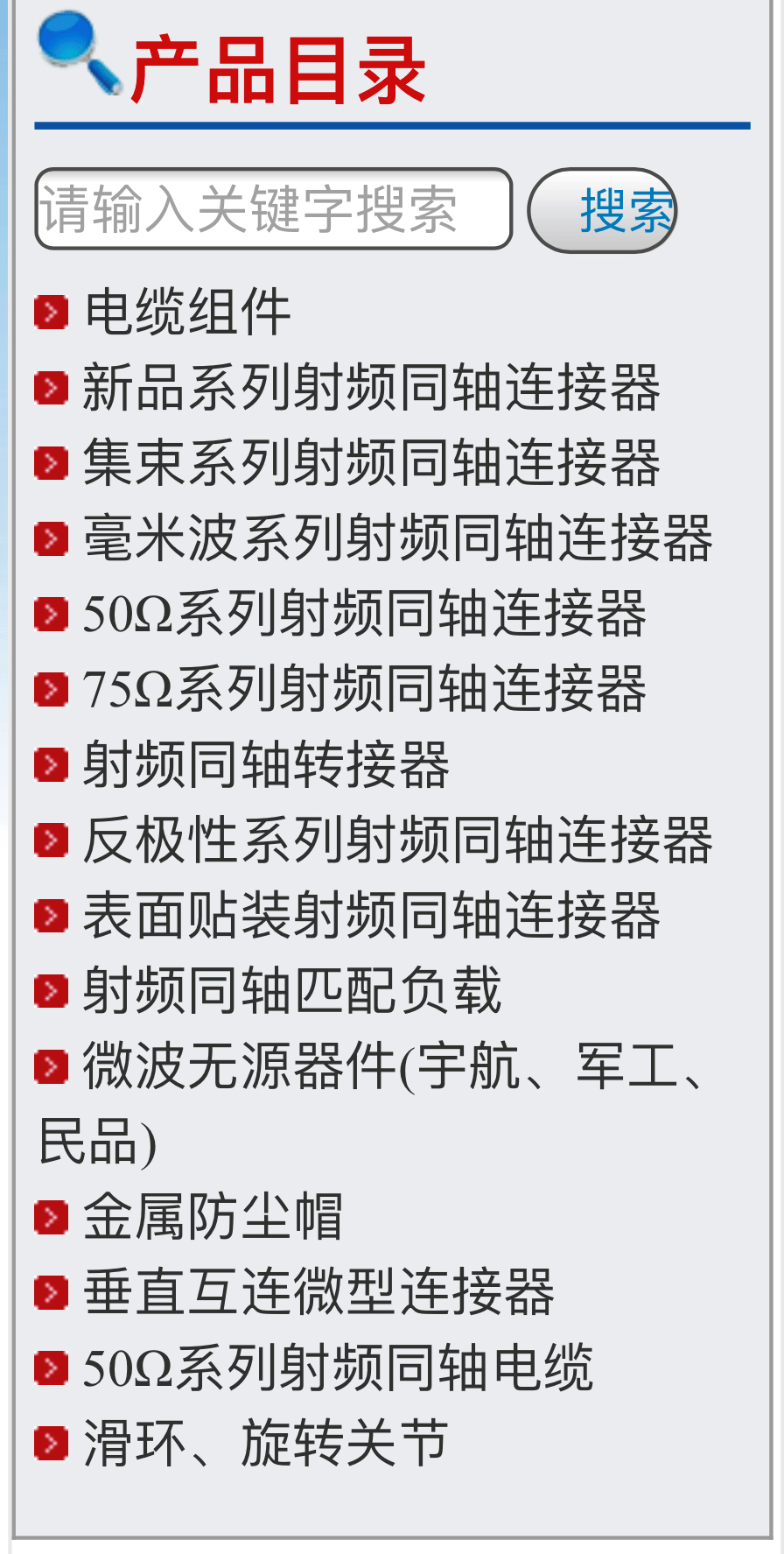Viewport: 784px width, 1554px height.
Task: Go to 射频同轴匹配负载
Action: (x=292, y=991)
